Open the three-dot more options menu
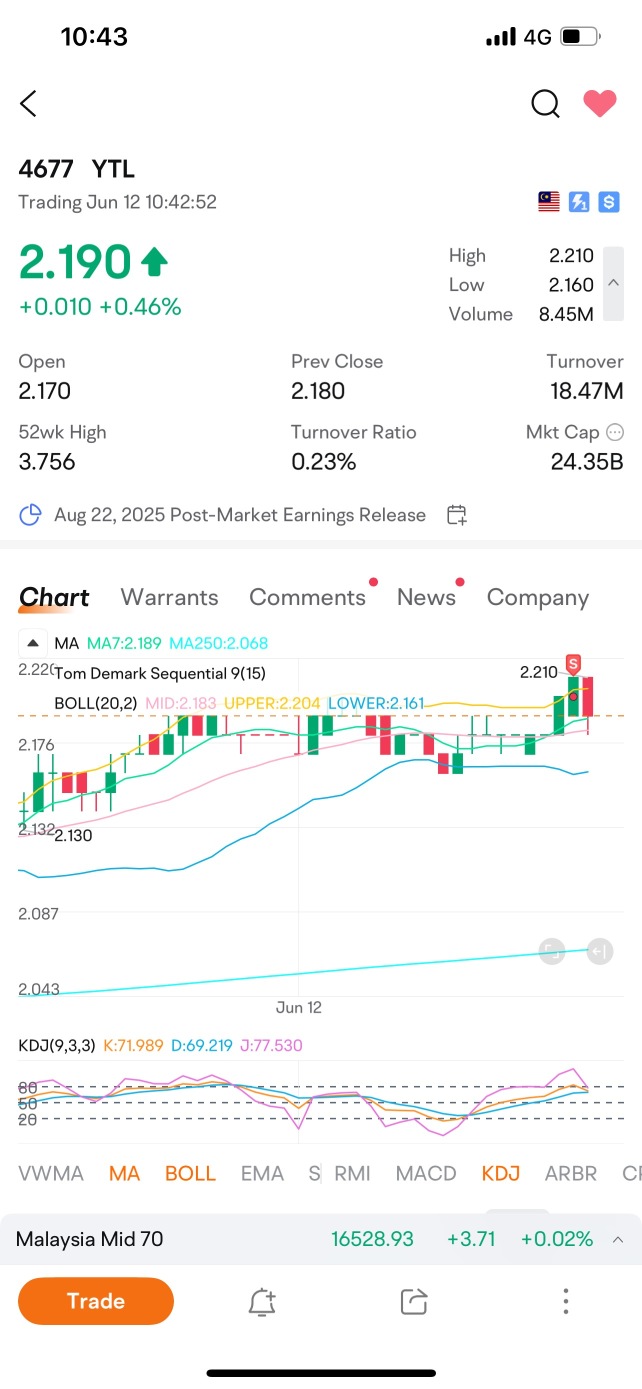The height and width of the screenshot is (1389, 642). pyautogui.click(x=566, y=1301)
